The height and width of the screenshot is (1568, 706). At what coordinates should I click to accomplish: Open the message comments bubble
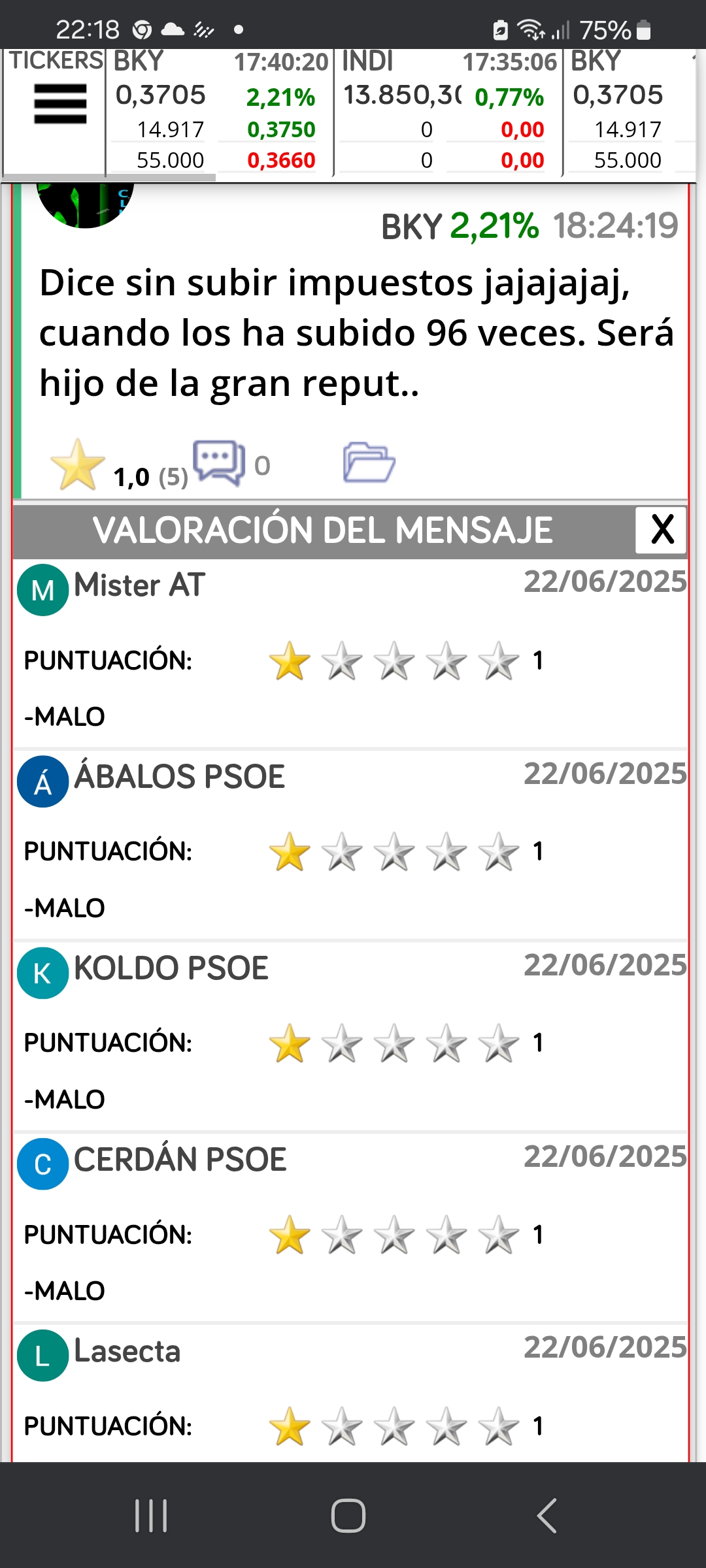(219, 463)
